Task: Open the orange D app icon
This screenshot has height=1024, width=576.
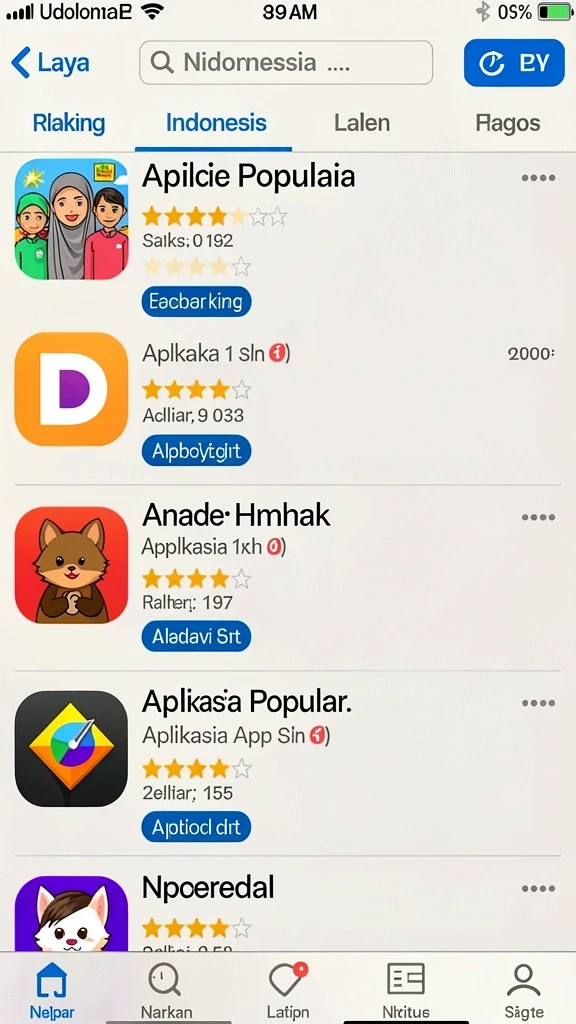Action: (x=71, y=389)
